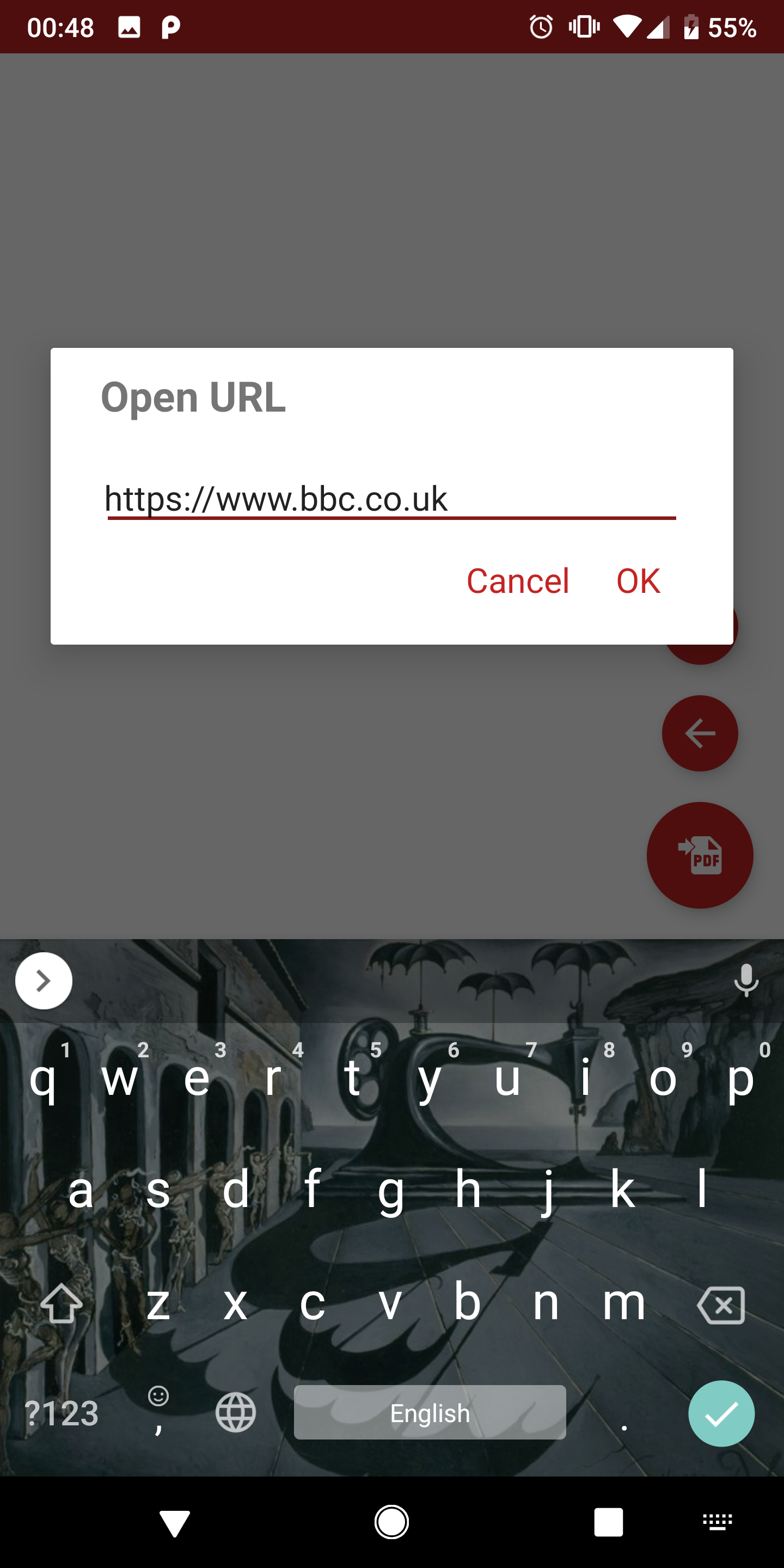Screen dimensions: 784x1568
Task: Switch keyboard to ?123 symbols
Action: pos(62,1413)
